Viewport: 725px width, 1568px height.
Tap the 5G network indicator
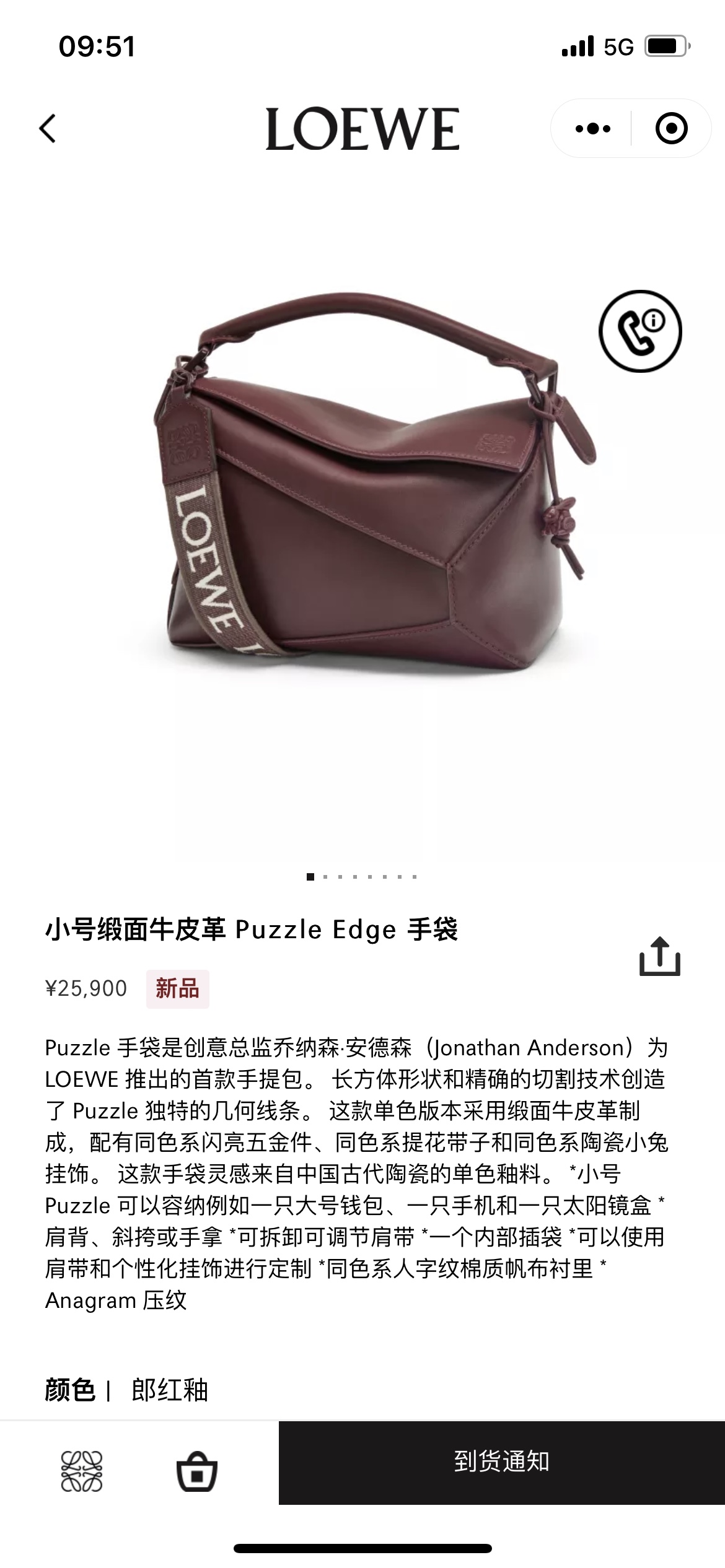(x=618, y=46)
